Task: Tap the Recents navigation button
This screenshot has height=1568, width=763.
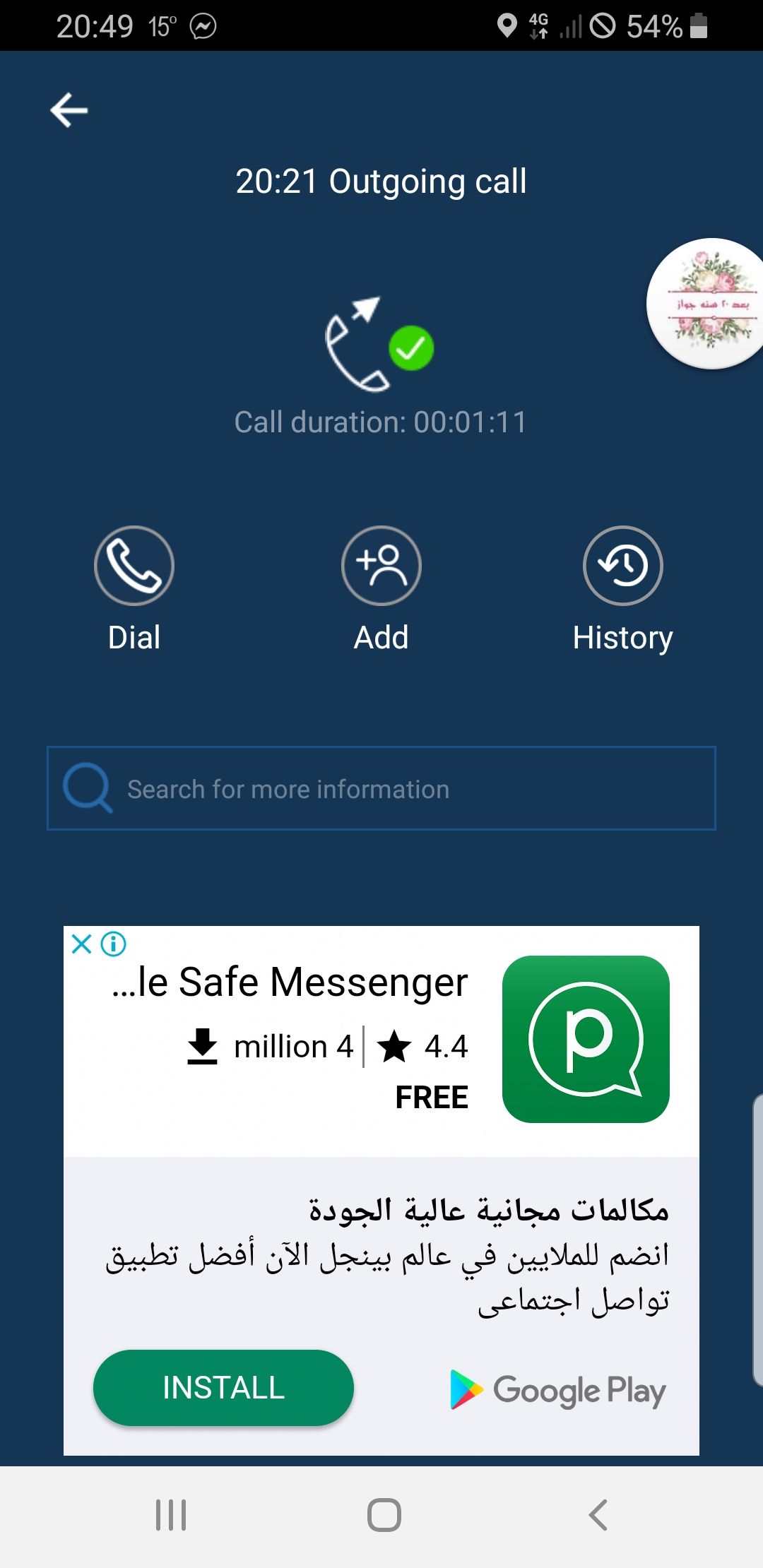Action: click(170, 1512)
